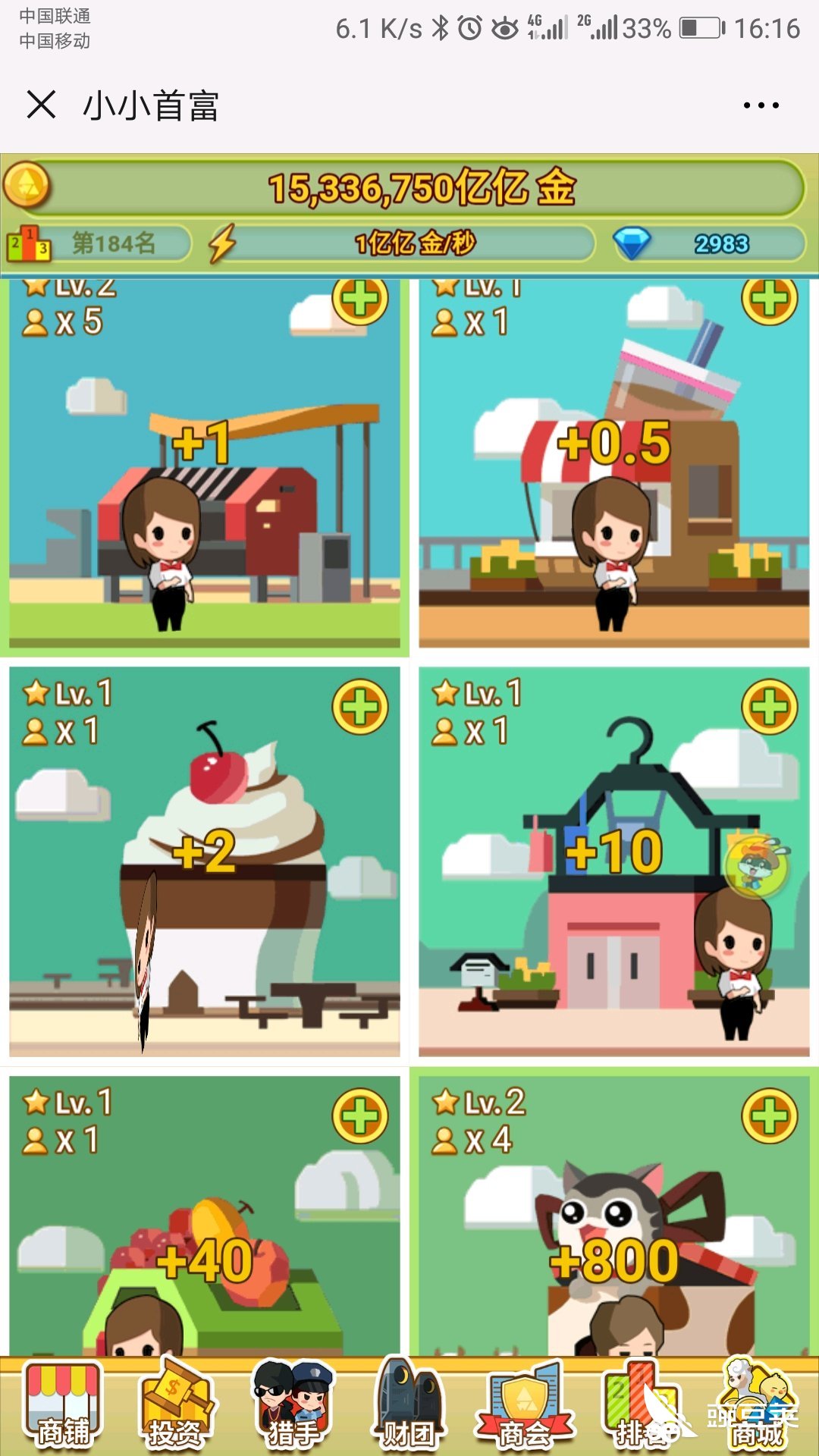This screenshot has height=1456, width=819.
Task: Switch to the 商铺 tab
Action: click(63, 1404)
